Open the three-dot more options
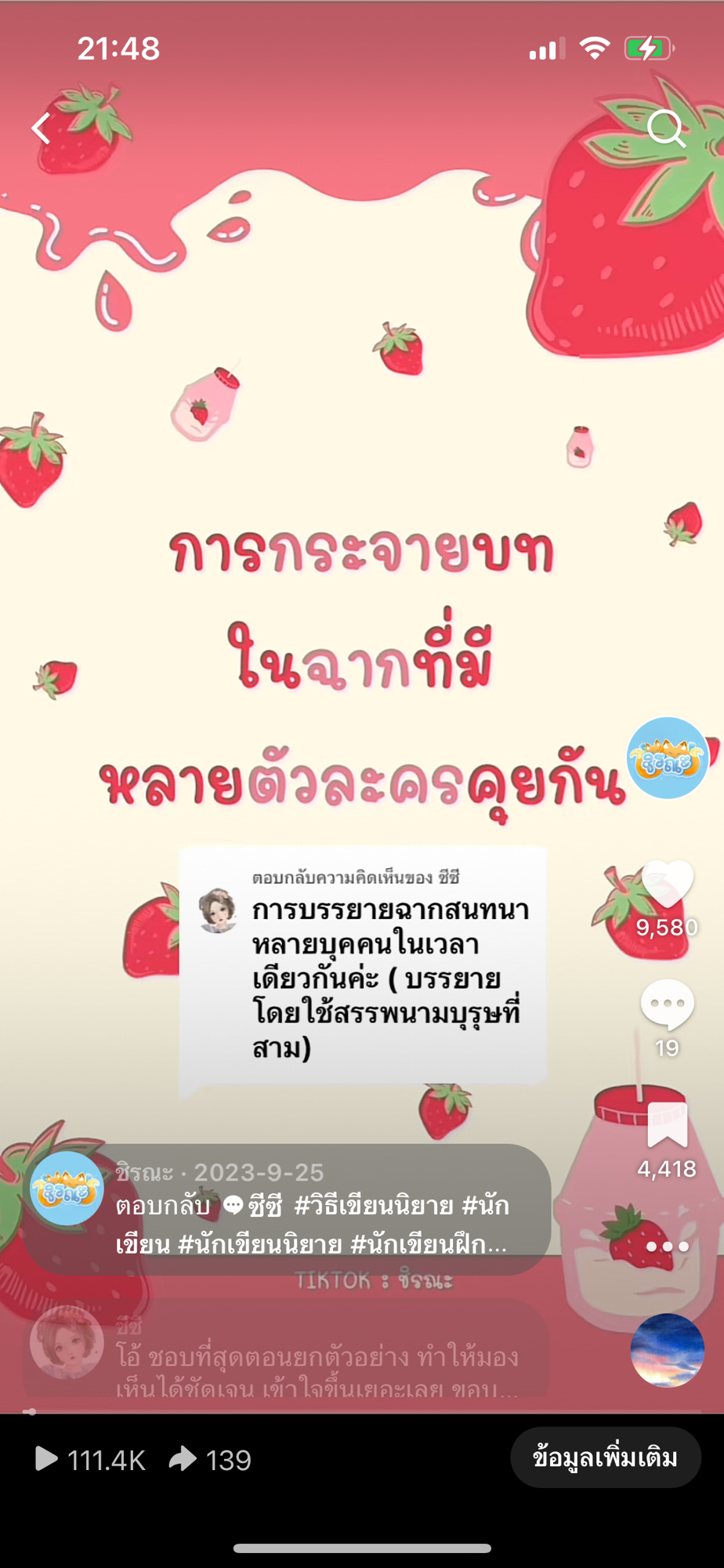 tap(668, 1247)
